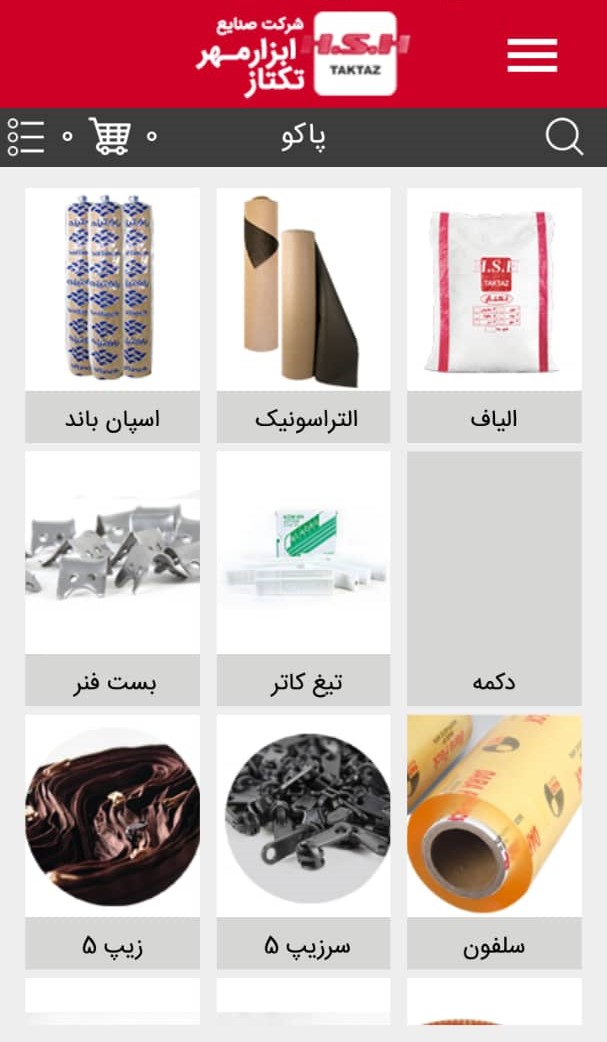Open the hamburger menu
Screen dimensions: 607x1042
click(532, 55)
